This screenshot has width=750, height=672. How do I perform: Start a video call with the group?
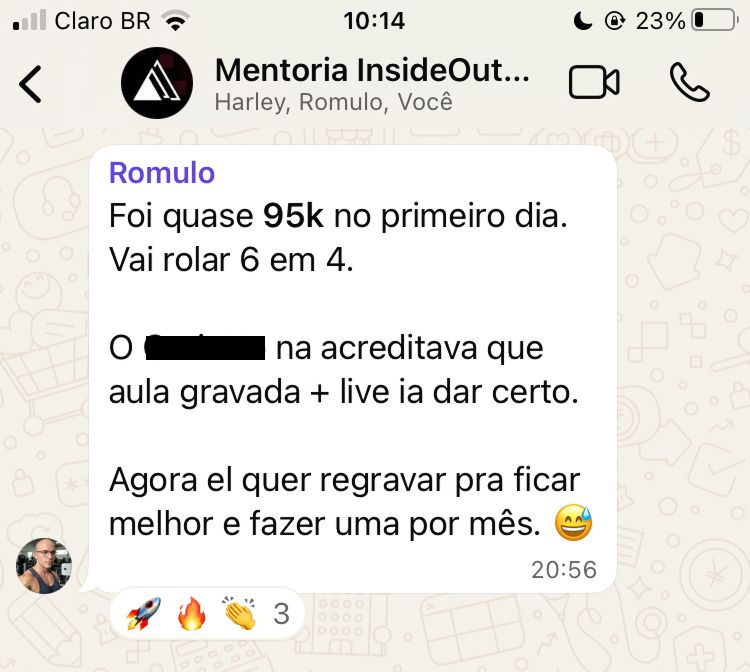pyautogui.click(x=594, y=84)
